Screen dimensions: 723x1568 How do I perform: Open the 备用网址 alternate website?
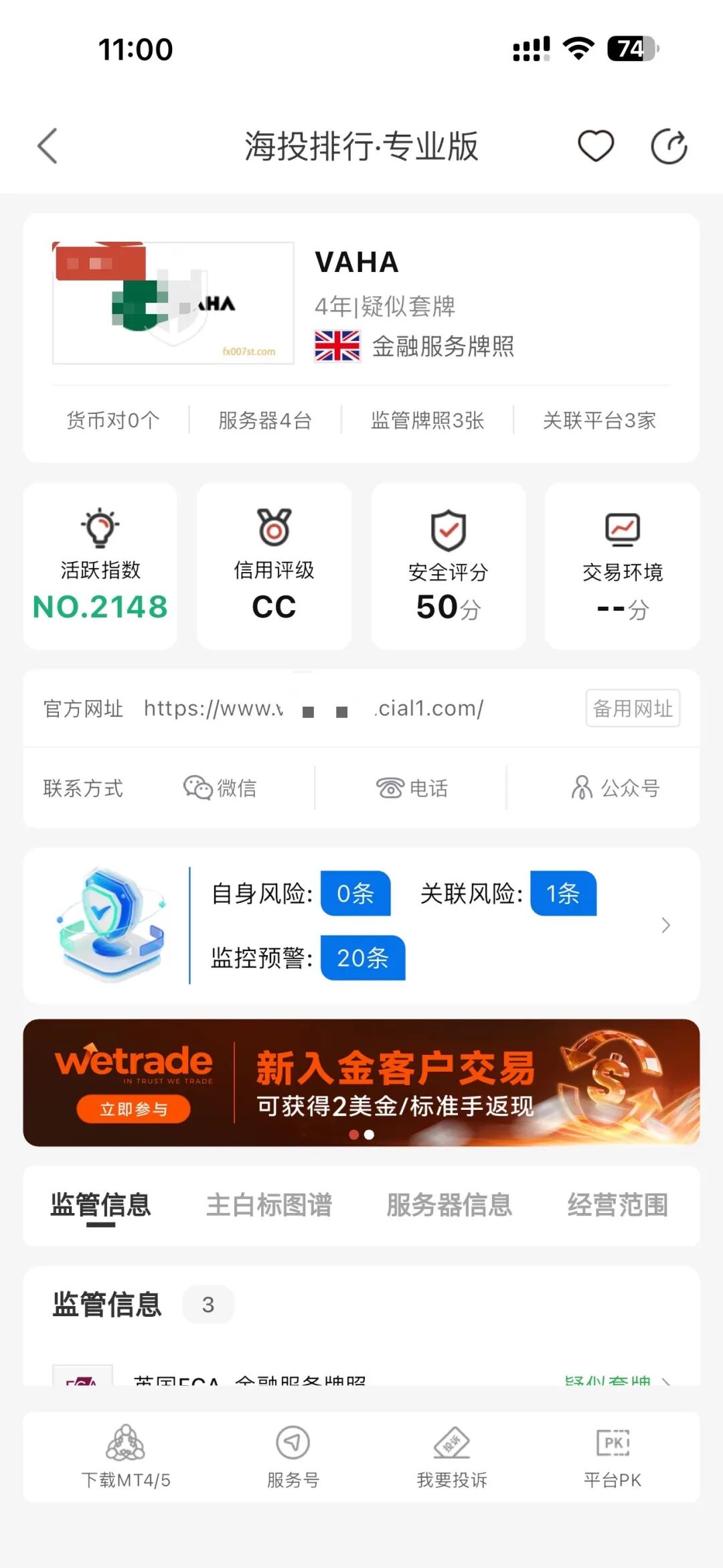click(x=632, y=709)
